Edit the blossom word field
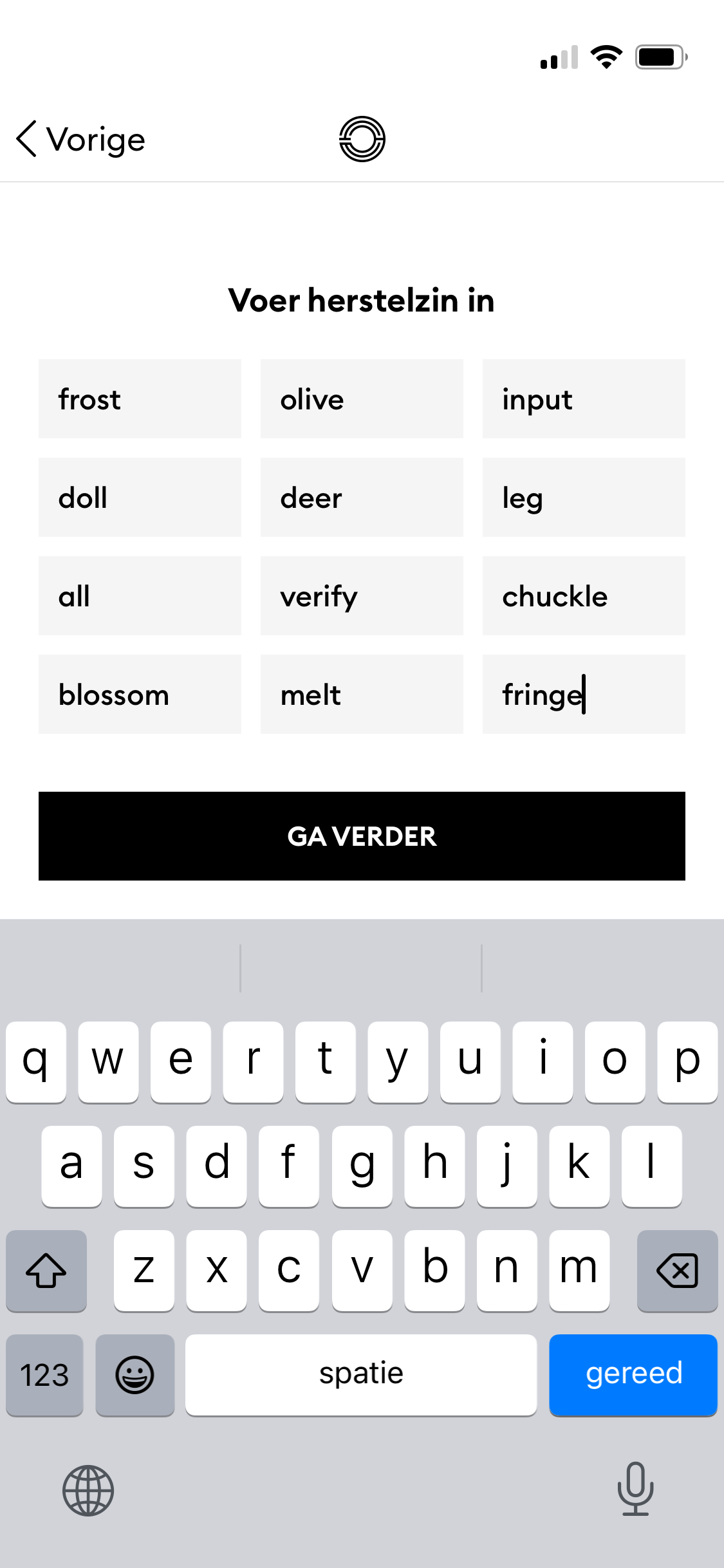The image size is (724, 1568). [140, 695]
